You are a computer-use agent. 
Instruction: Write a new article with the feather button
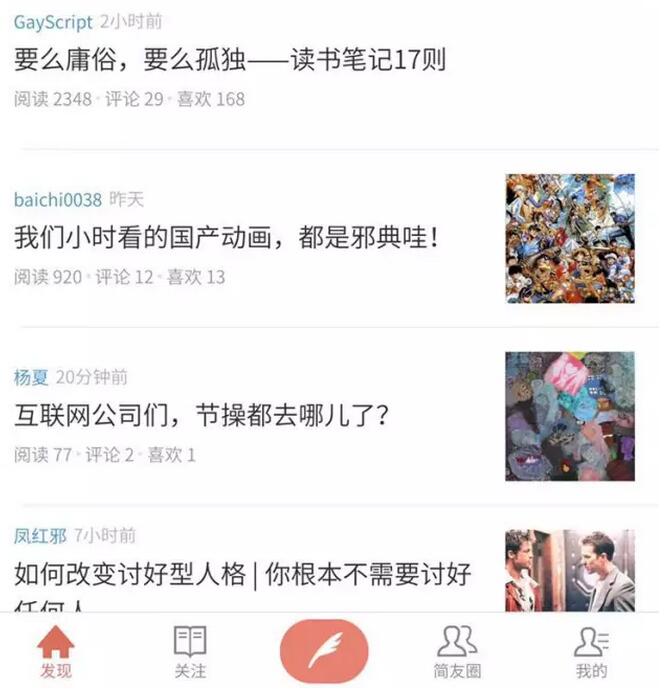coord(324,651)
